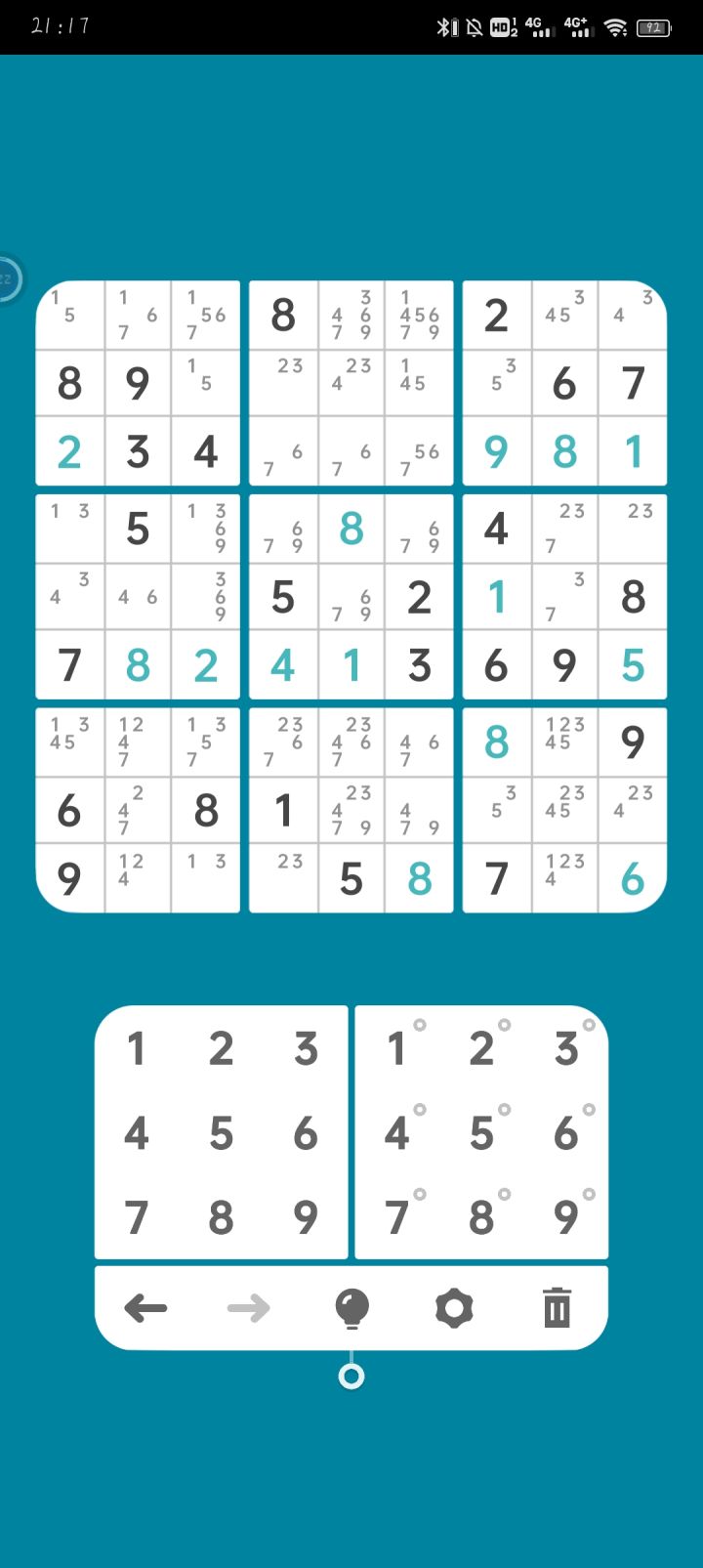Erase the selected cell with the trash icon
The width and height of the screenshot is (703, 1568).
point(557,1308)
